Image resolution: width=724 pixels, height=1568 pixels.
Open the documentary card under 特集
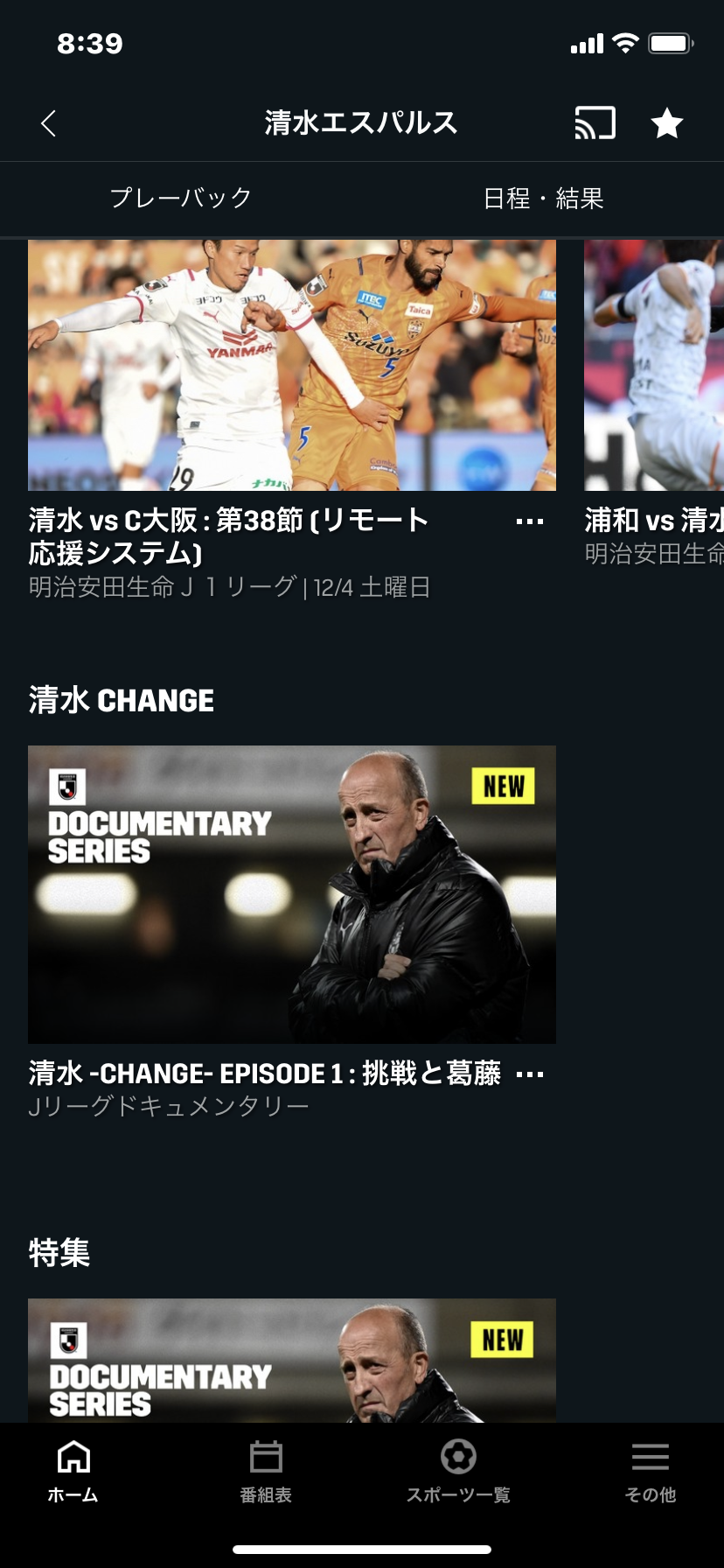coord(292,1360)
